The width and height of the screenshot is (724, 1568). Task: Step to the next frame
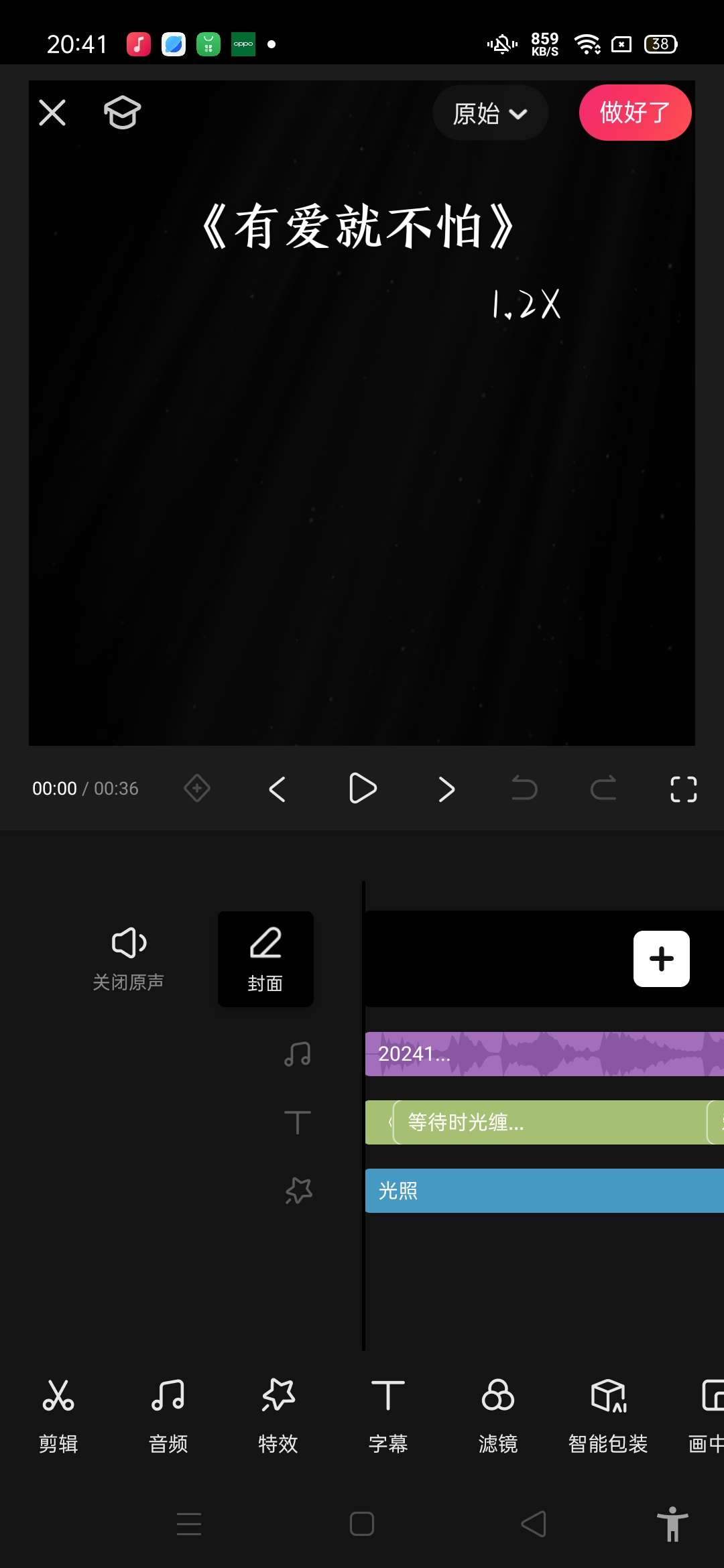click(x=446, y=789)
